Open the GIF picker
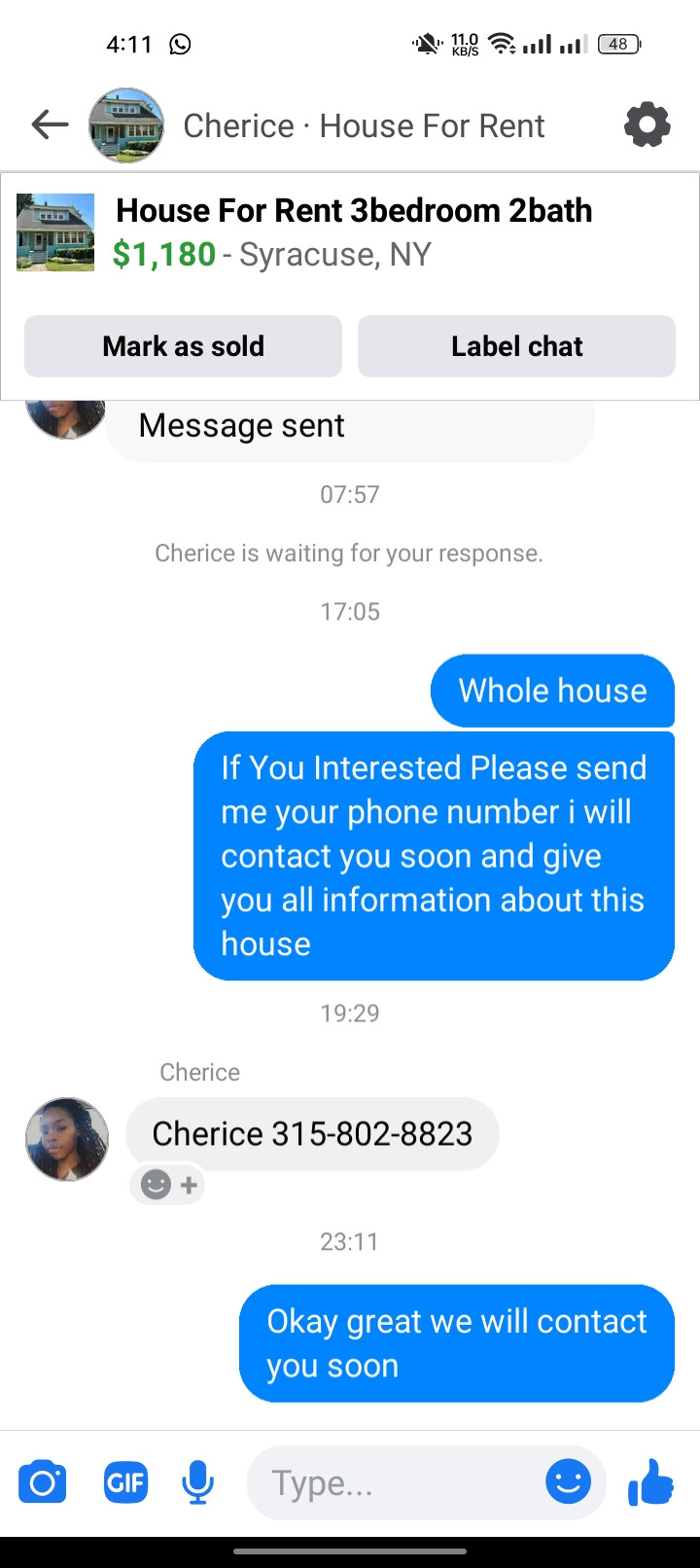Image resolution: width=700 pixels, height=1568 pixels. pos(125,1482)
